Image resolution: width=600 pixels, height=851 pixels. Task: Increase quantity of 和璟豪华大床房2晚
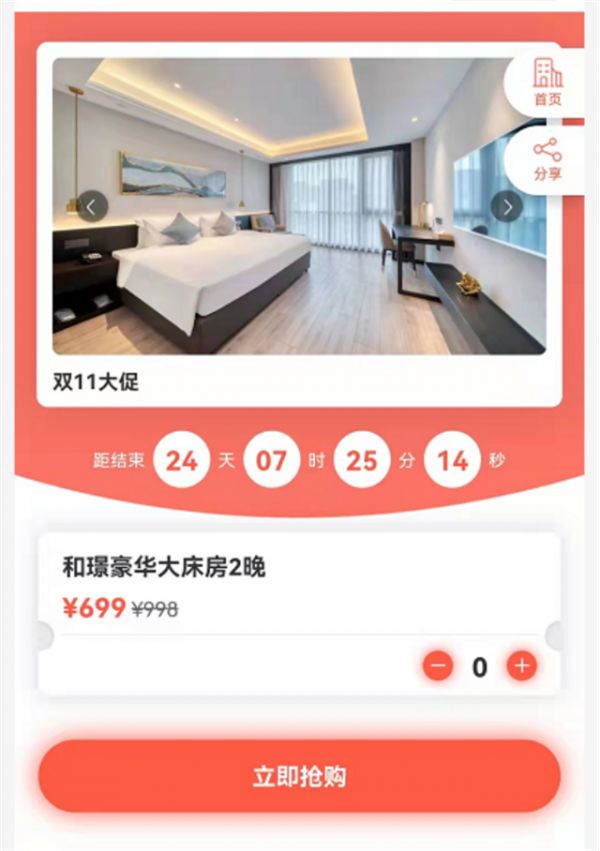pos(521,665)
